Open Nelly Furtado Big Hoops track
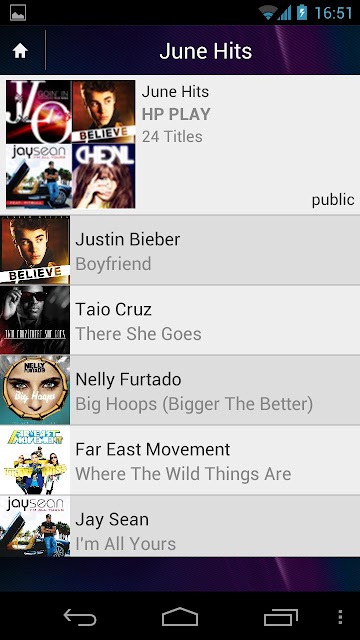The width and height of the screenshot is (360, 640). (x=180, y=390)
